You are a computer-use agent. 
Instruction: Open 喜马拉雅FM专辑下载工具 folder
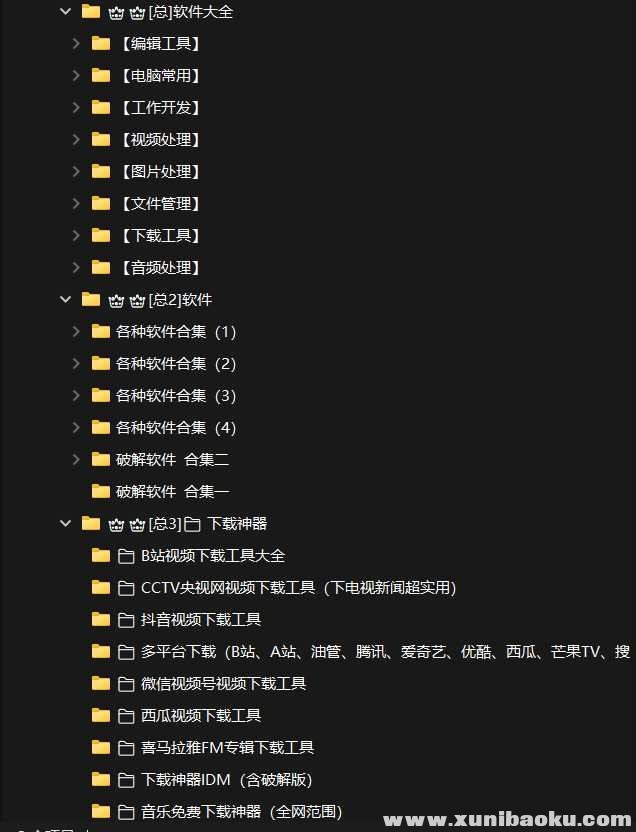pos(227,747)
